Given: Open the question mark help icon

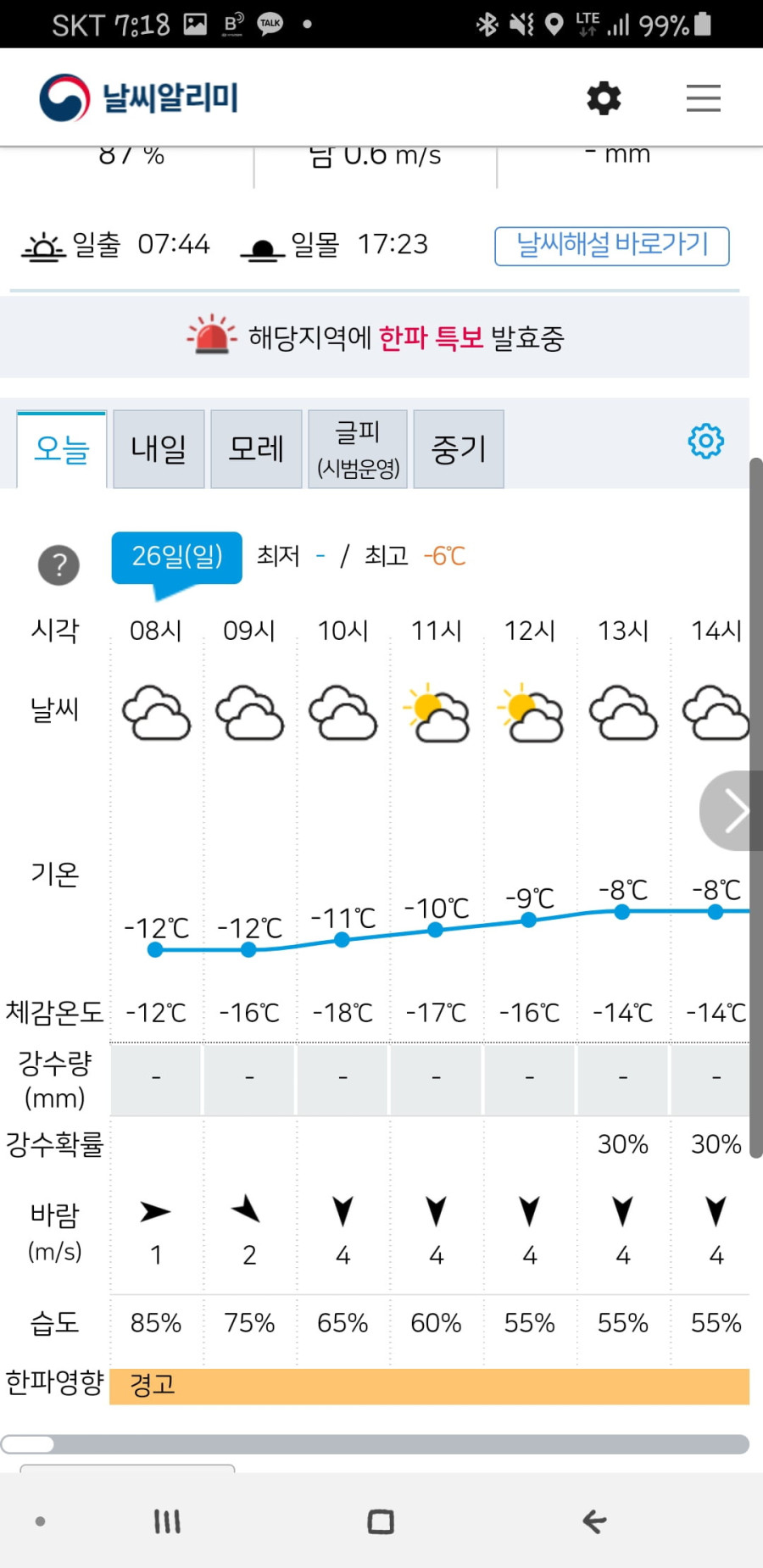Looking at the screenshot, I should click(x=58, y=564).
